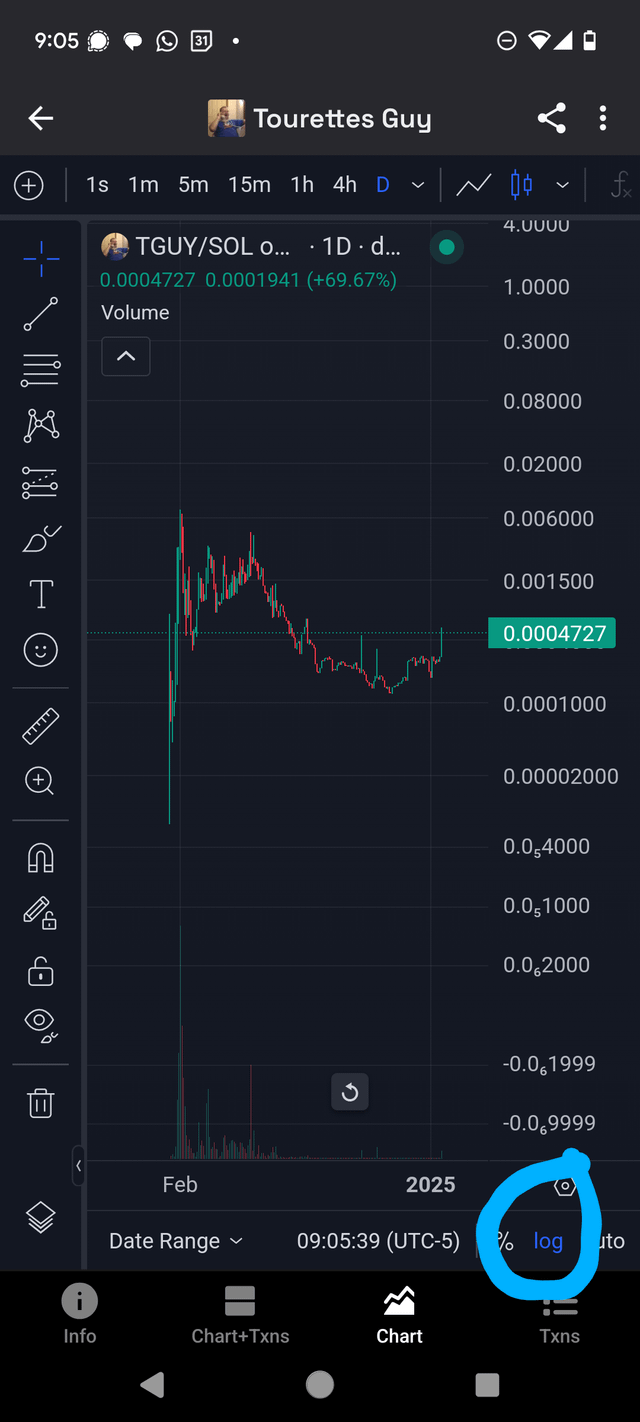640x1422 pixels.
Task: Select the 1h timeframe
Action: pyautogui.click(x=302, y=185)
